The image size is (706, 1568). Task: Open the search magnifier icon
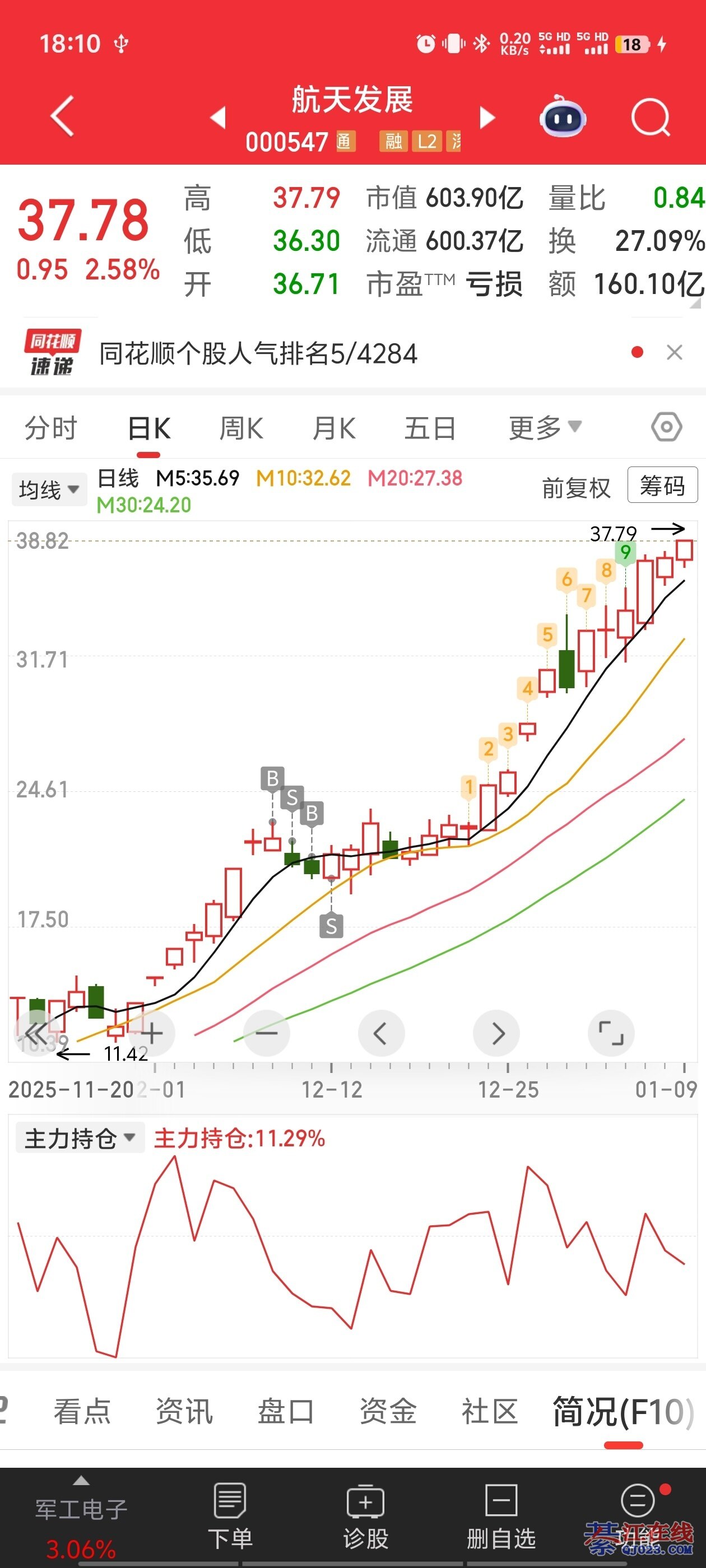[x=650, y=117]
